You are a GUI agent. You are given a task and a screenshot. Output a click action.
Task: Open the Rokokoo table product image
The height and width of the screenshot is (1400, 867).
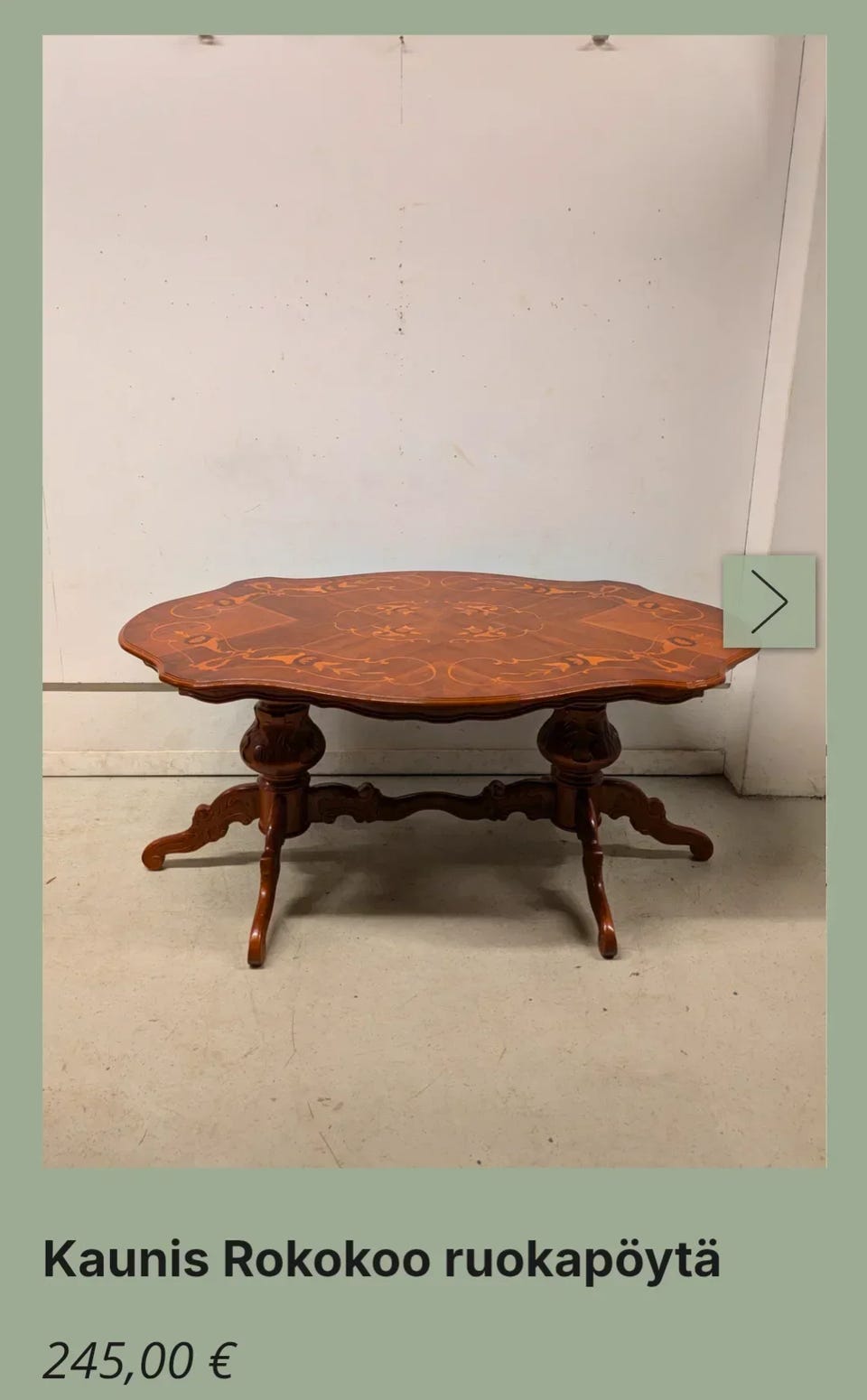[434, 601]
